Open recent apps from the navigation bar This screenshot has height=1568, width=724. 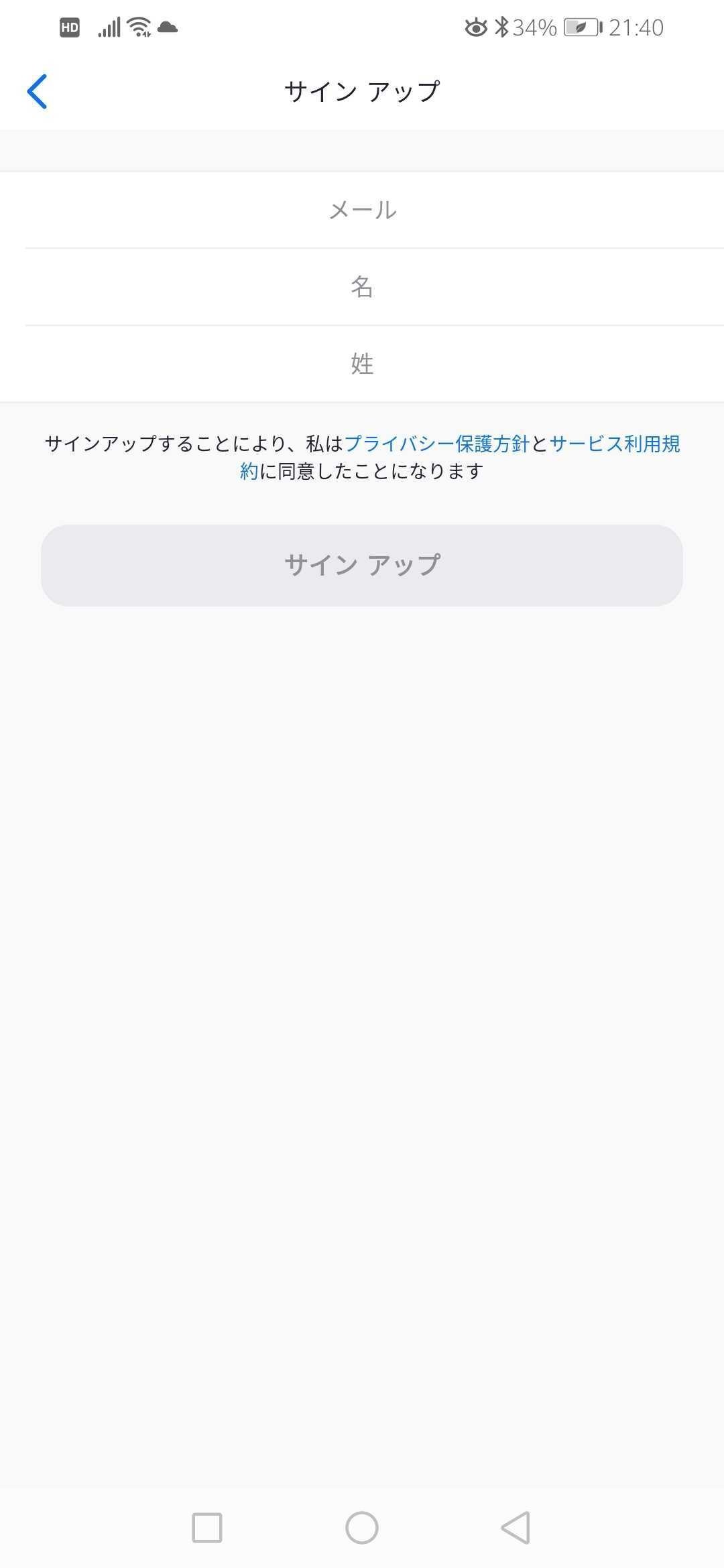(x=207, y=1528)
